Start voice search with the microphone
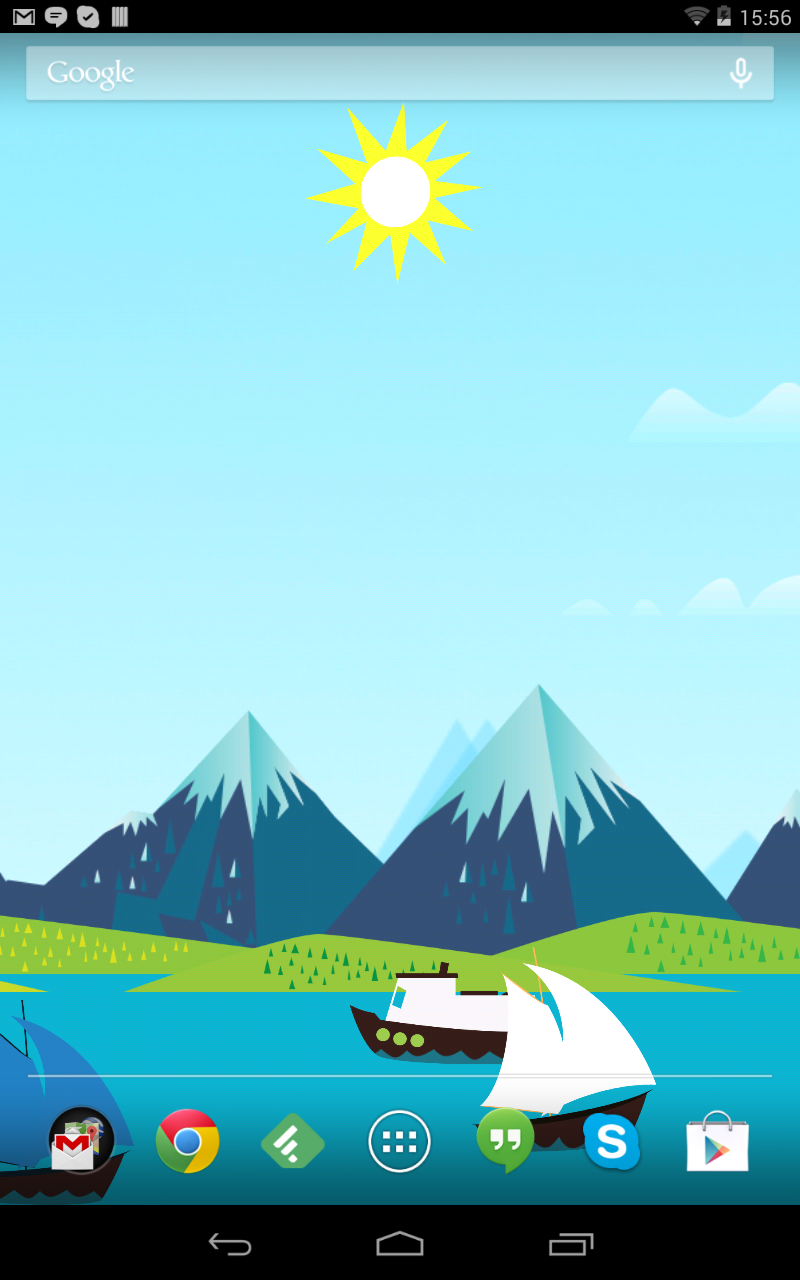The image size is (800, 1280). tap(740, 73)
